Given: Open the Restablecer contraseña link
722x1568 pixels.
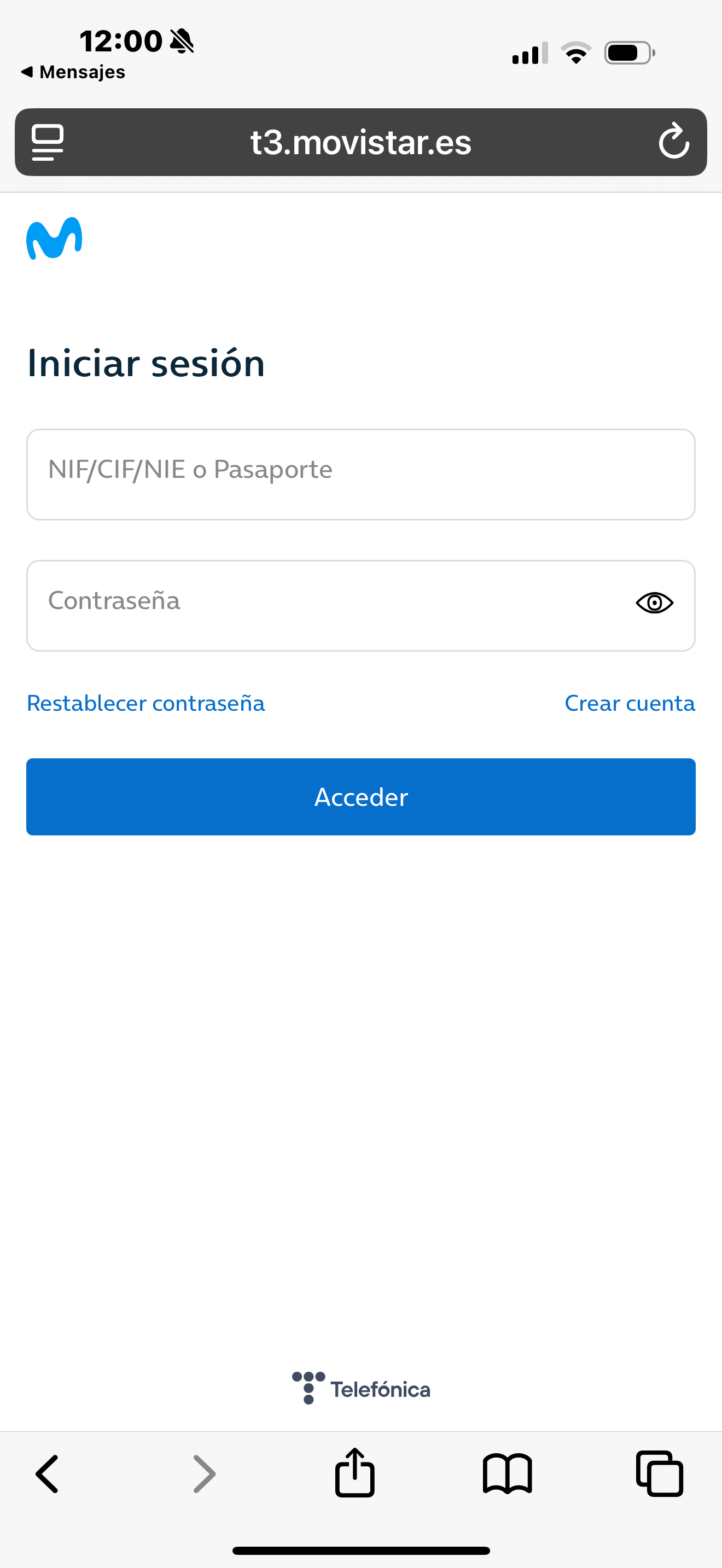Looking at the screenshot, I should click(x=145, y=703).
